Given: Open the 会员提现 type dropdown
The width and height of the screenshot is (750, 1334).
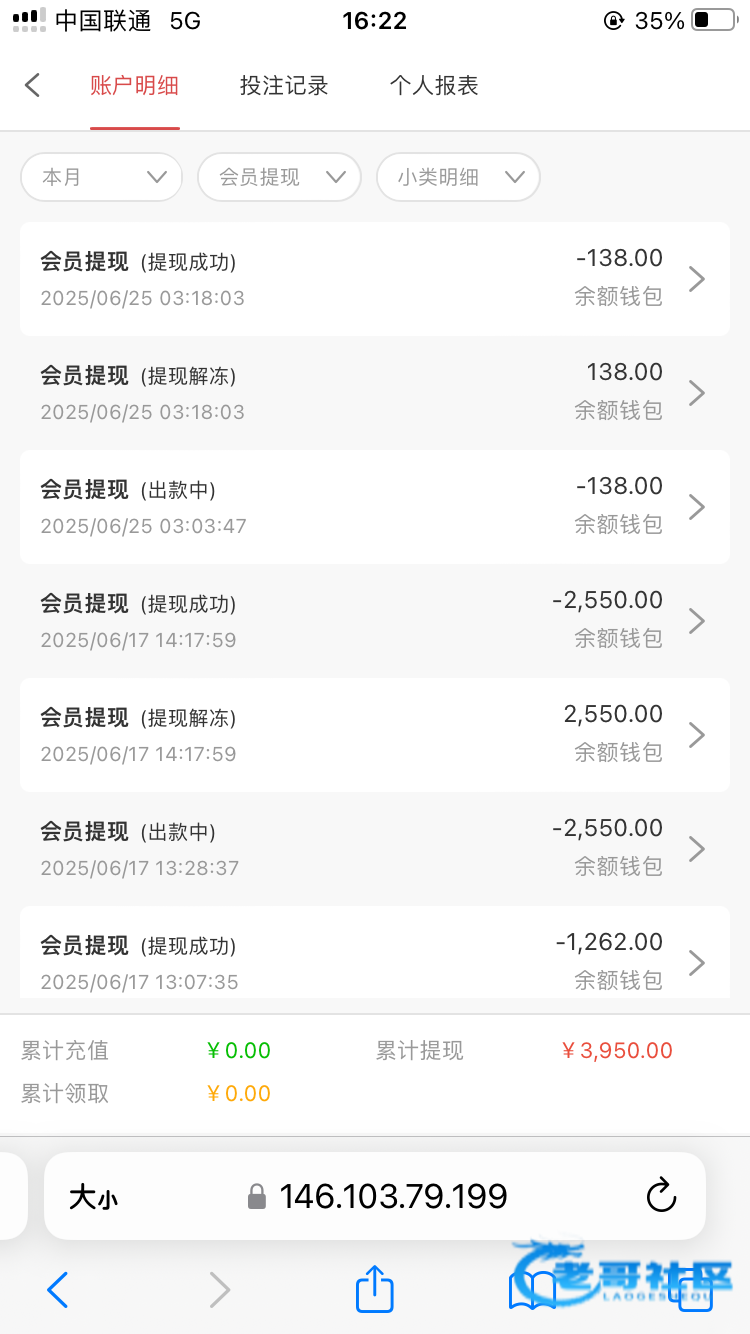Looking at the screenshot, I should point(279,177).
